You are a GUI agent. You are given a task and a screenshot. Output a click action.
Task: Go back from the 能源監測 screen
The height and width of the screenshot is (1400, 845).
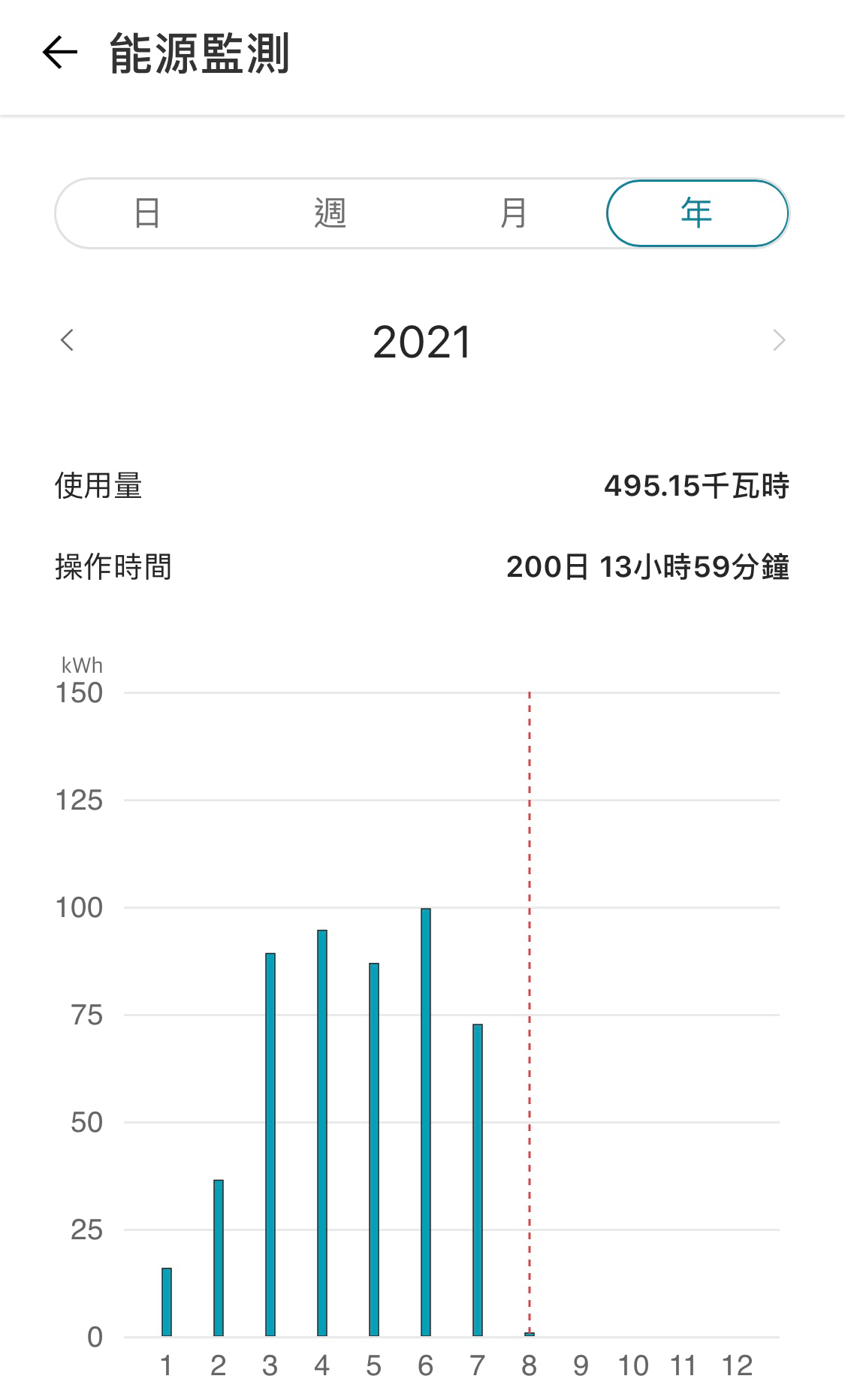tap(60, 53)
